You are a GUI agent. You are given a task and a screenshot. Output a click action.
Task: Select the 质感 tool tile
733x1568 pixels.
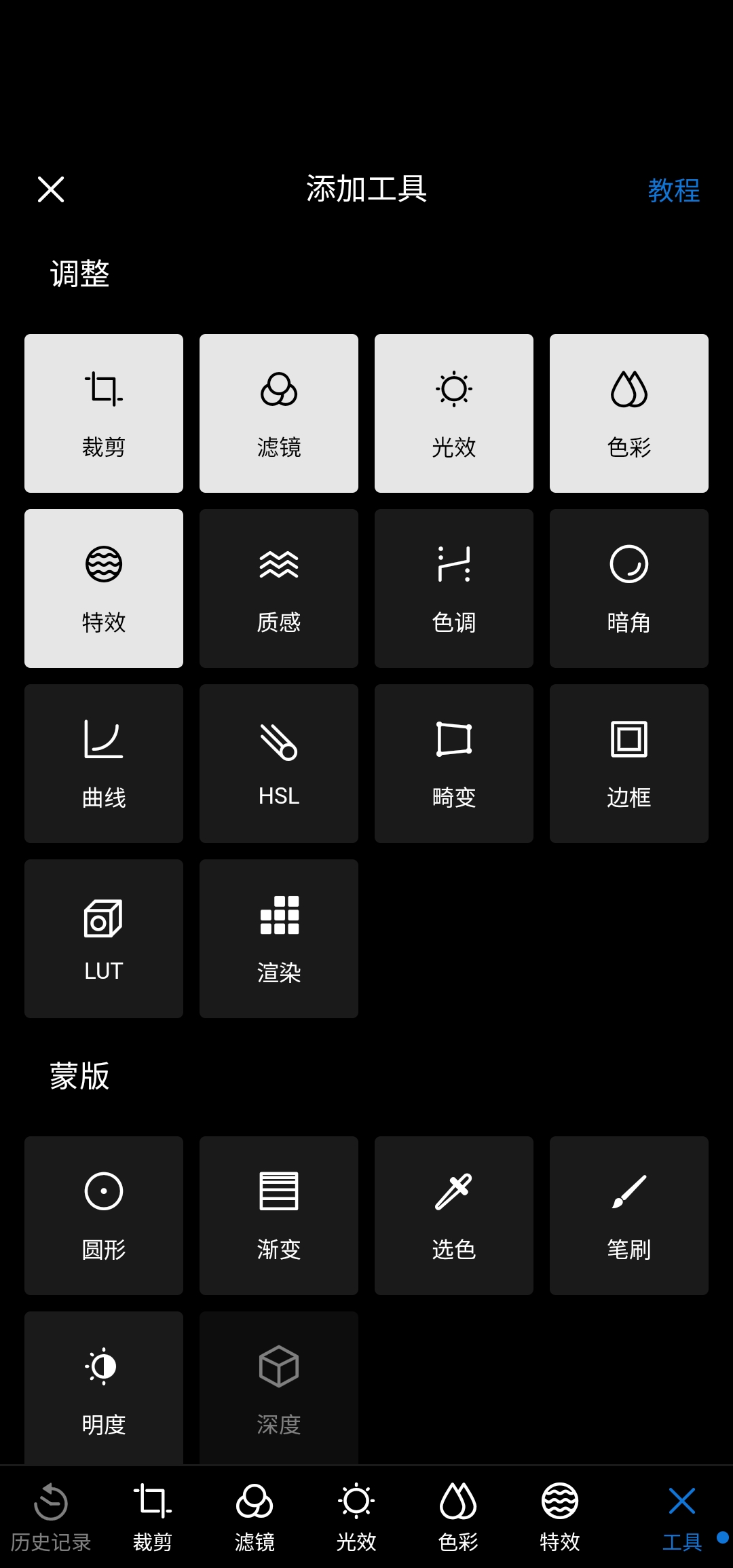pyautogui.click(x=279, y=589)
